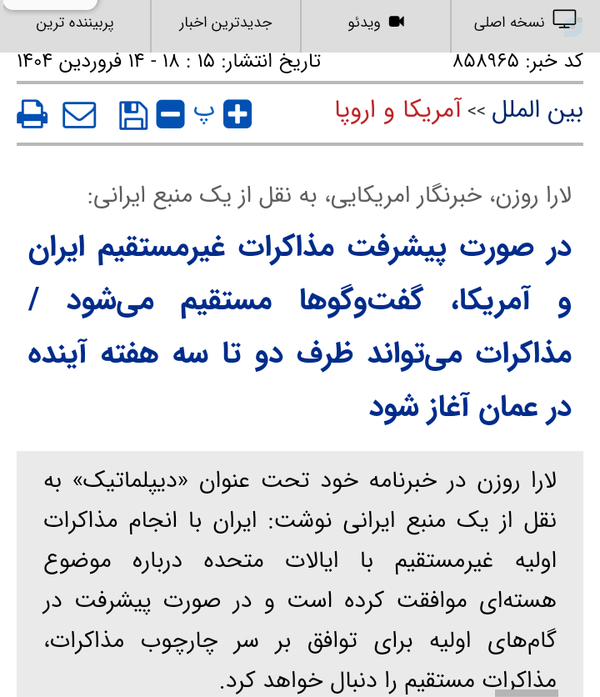Image resolution: width=600 pixels, height=697 pixels.
Task: Open پربیننده ترین most viewed tab
Action: click(75, 22)
